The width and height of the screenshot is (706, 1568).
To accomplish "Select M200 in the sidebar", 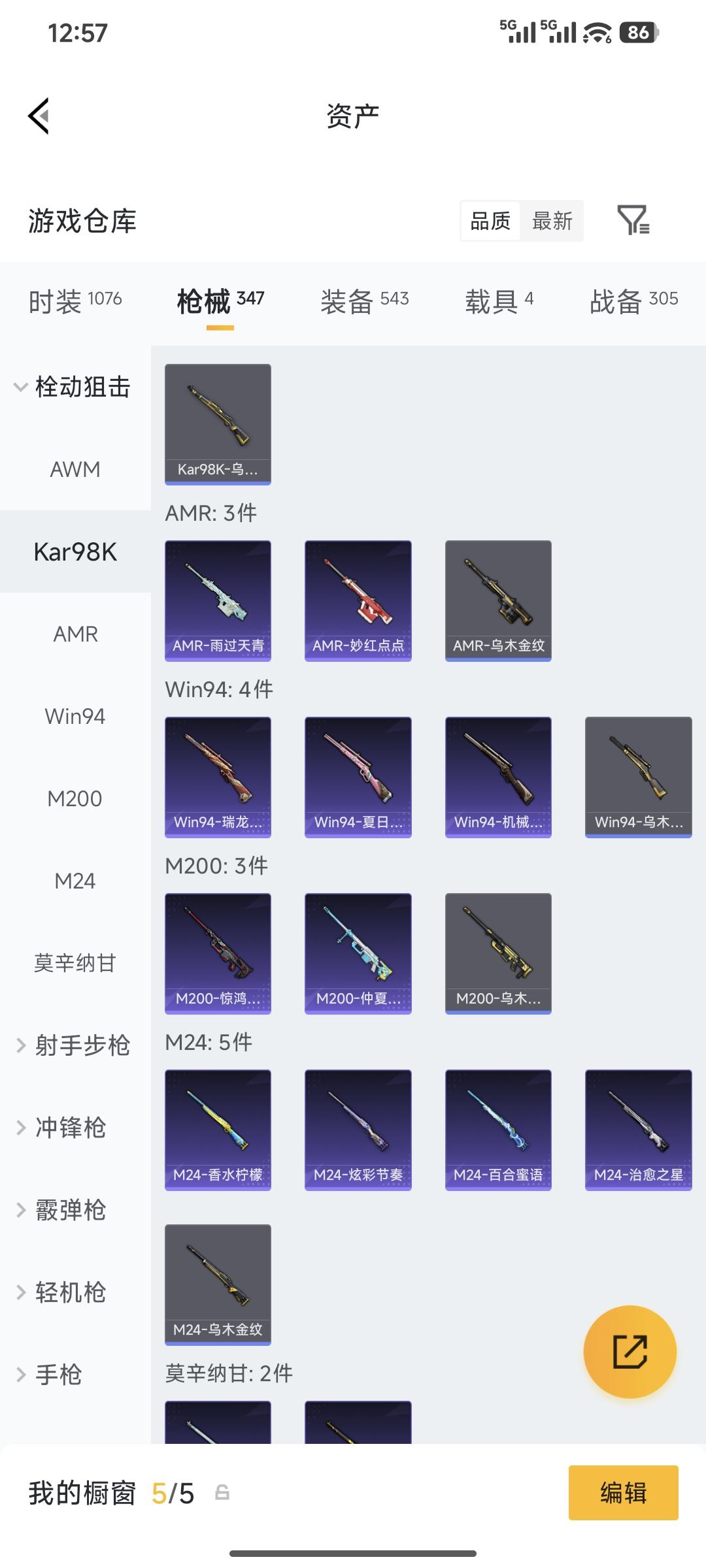I will pos(75,798).
